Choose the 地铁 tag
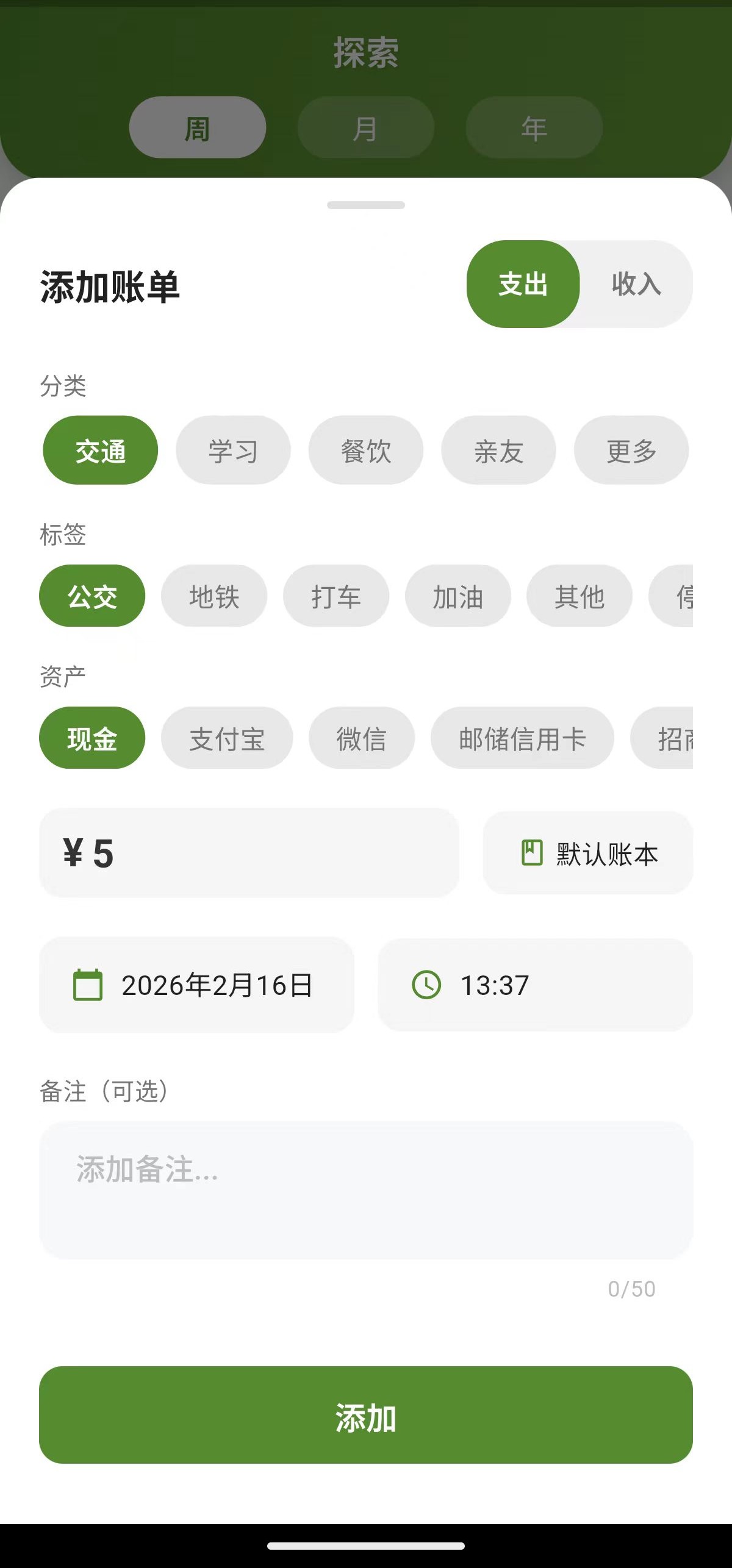 click(x=214, y=596)
